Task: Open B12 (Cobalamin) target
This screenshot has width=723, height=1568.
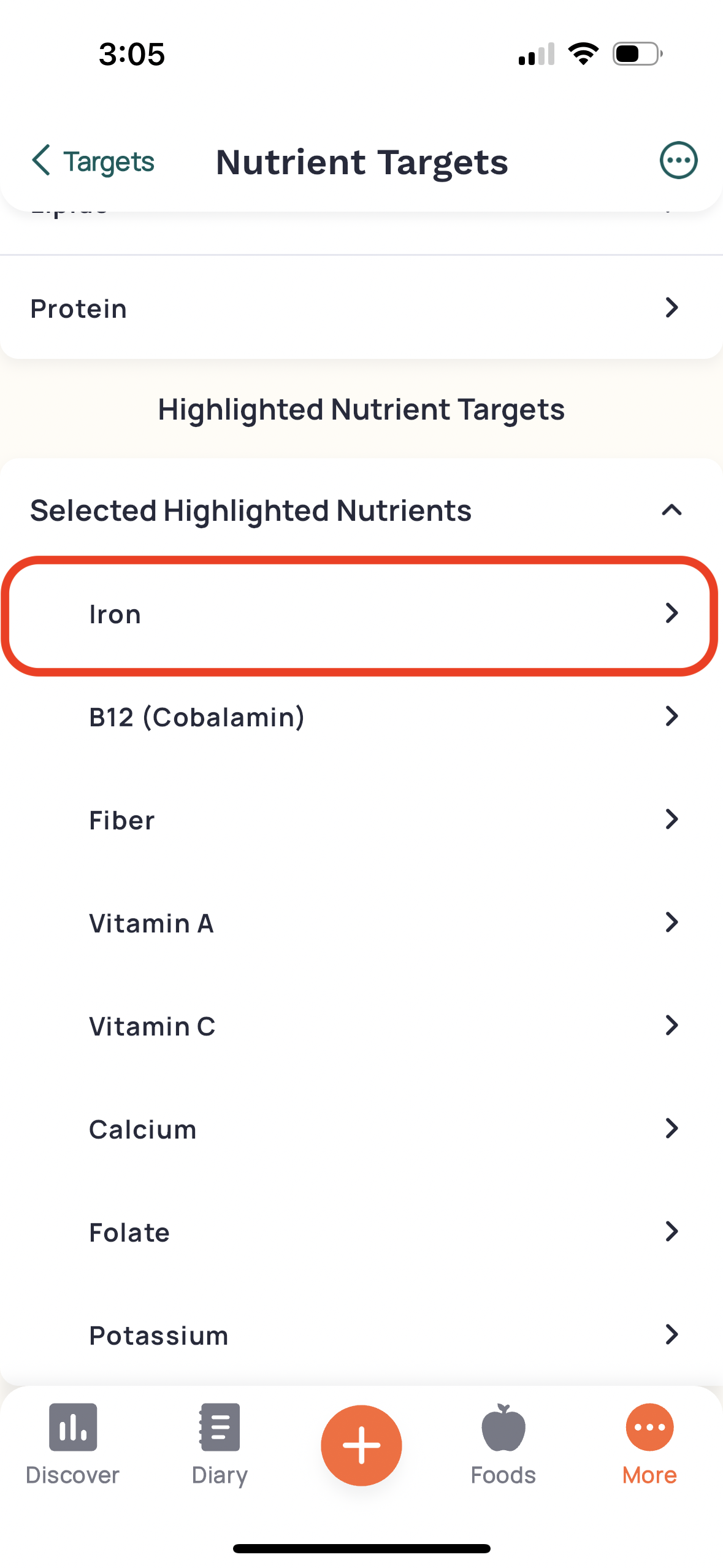Action: click(361, 717)
